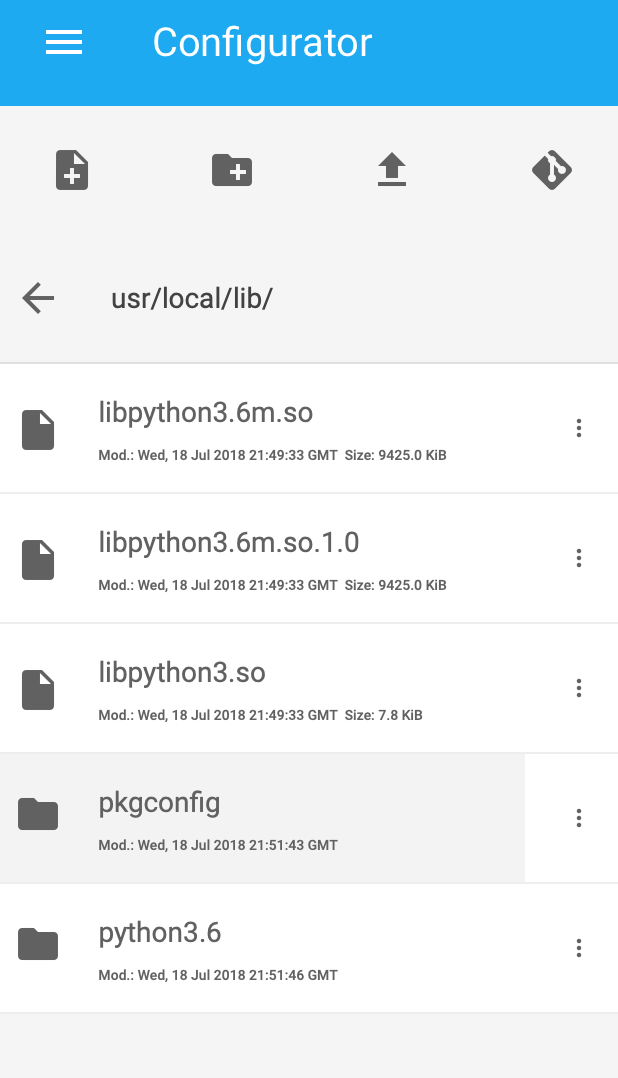Open the git actions icon
The height and width of the screenshot is (1078, 618).
[551, 170]
